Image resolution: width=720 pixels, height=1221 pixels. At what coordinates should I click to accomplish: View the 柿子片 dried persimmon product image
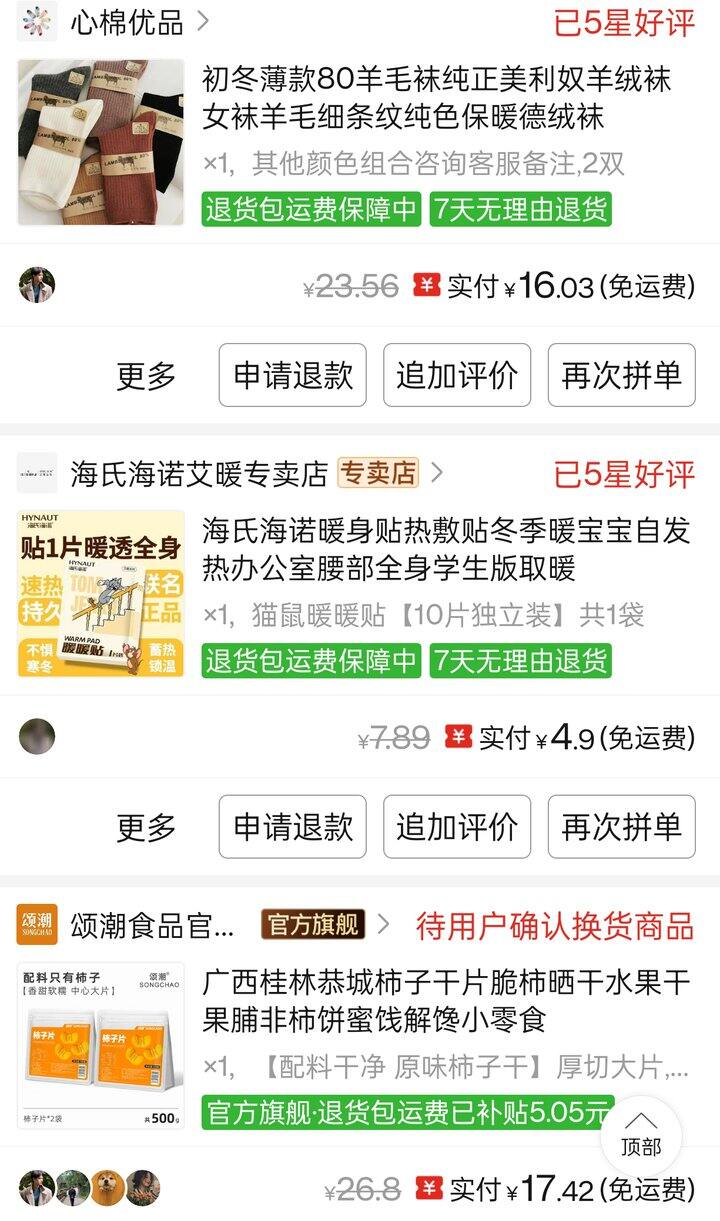click(x=101, y=1045)
